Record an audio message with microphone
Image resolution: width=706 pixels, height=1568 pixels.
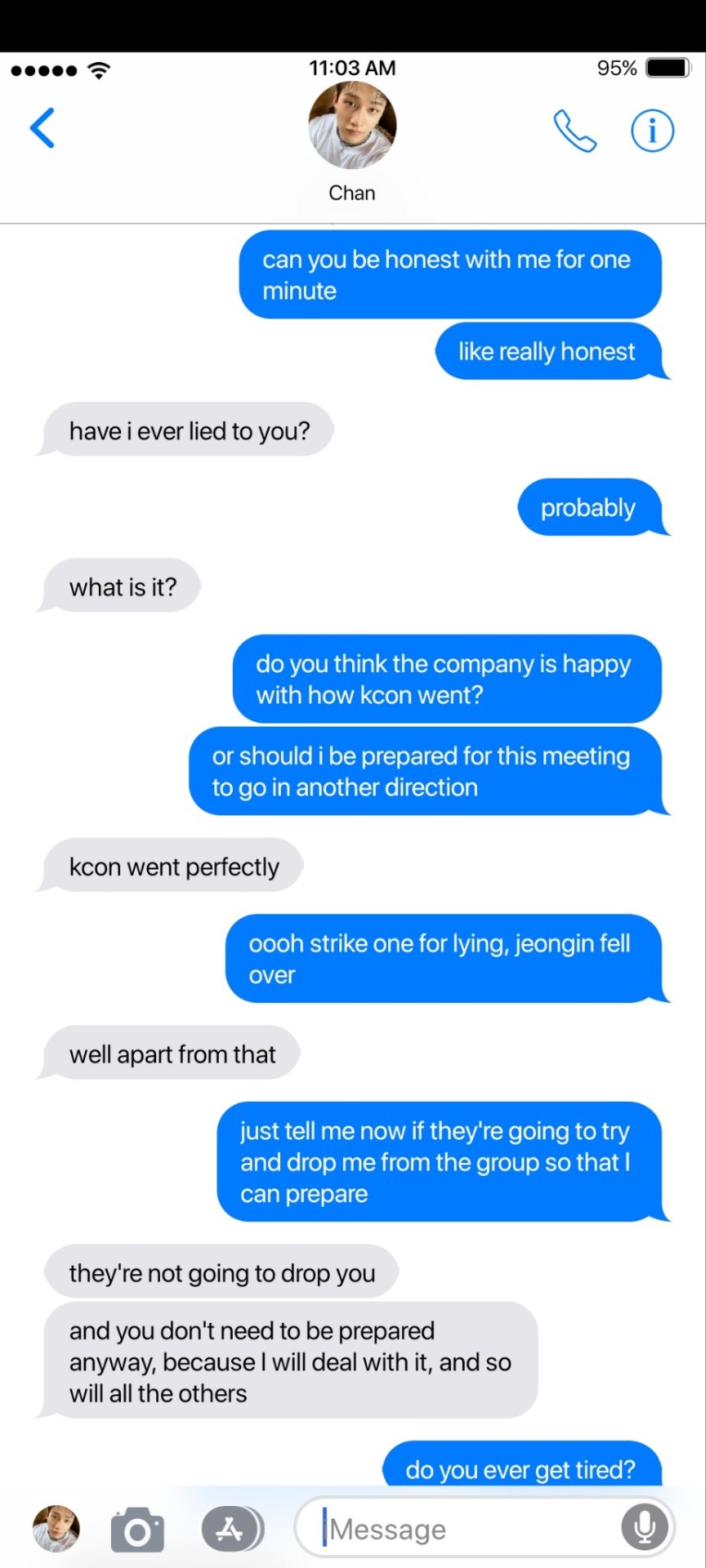pyautogui.click(x=644, y=1527)
